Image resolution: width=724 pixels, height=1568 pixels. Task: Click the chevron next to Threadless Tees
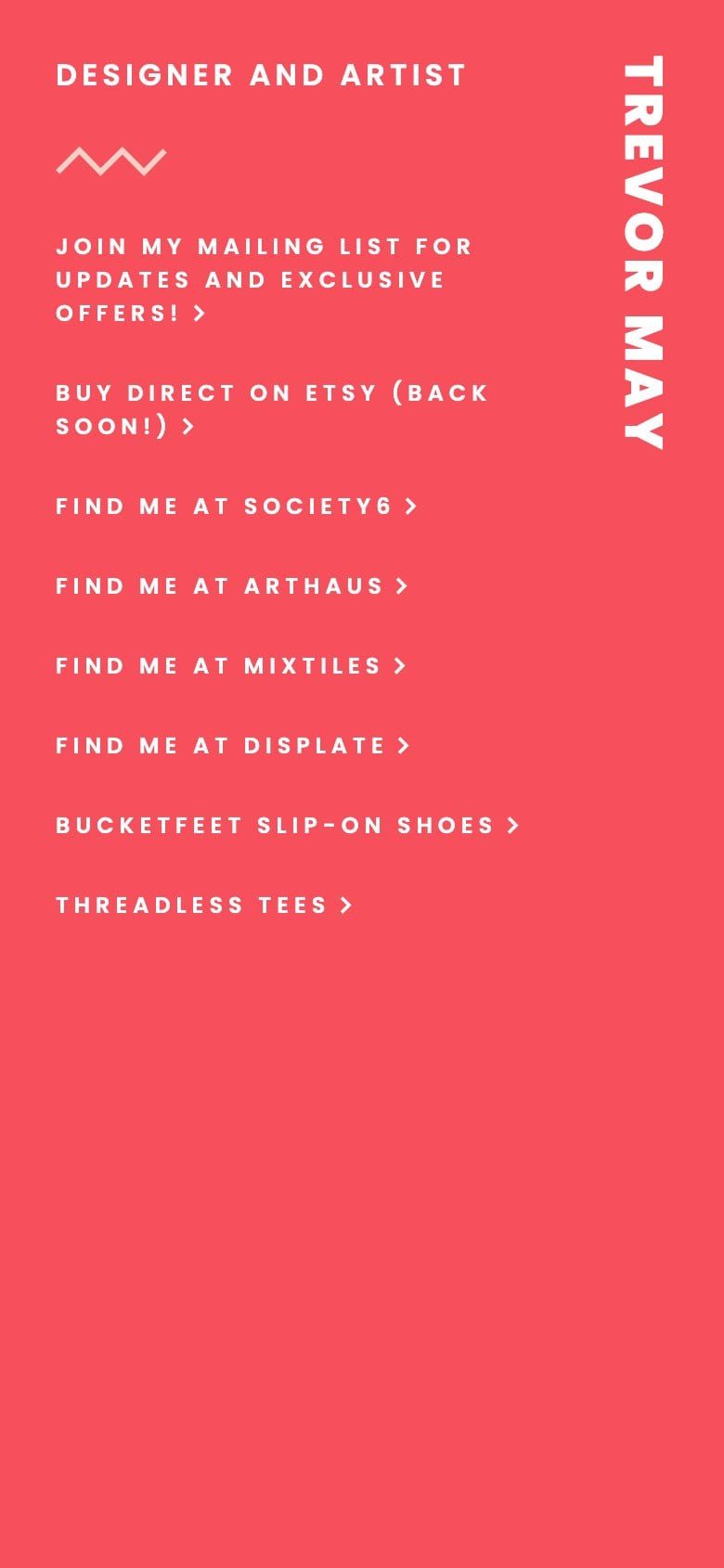(345, 904)
